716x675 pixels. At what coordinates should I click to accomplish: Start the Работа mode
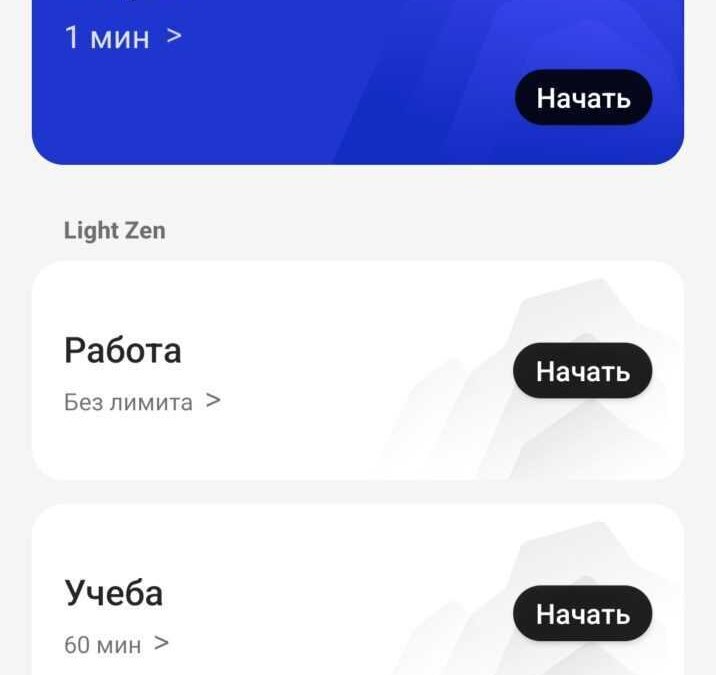point(583,371)
